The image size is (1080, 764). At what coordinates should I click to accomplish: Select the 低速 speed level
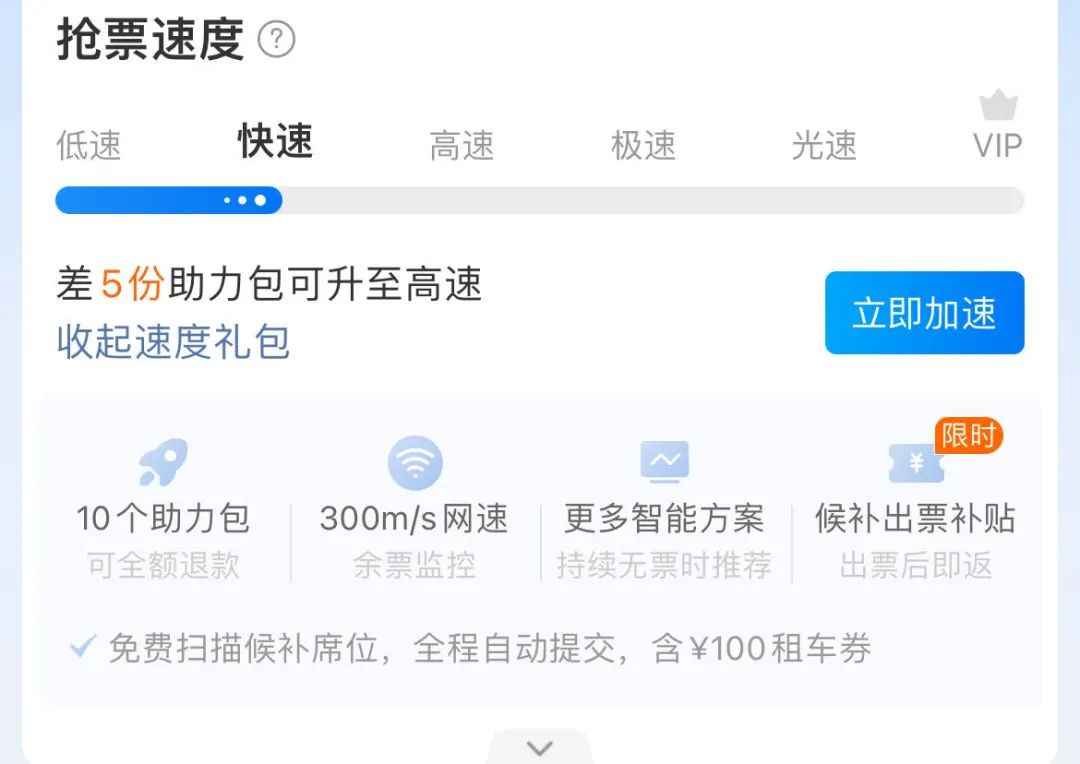(x=89, y=146)
